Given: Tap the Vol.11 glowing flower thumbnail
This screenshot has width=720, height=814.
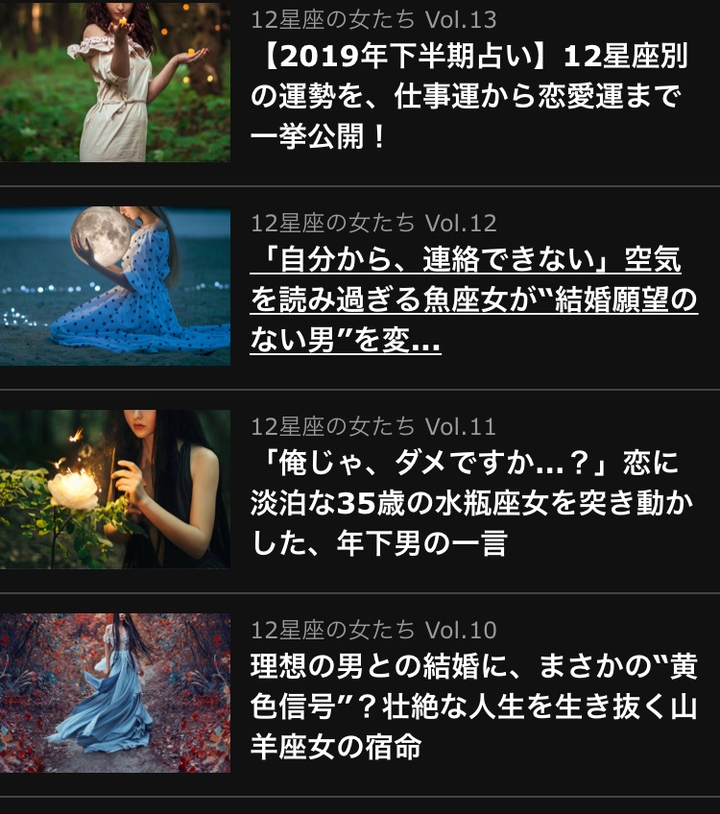Looking at the screenshot, I should [115, 489].
